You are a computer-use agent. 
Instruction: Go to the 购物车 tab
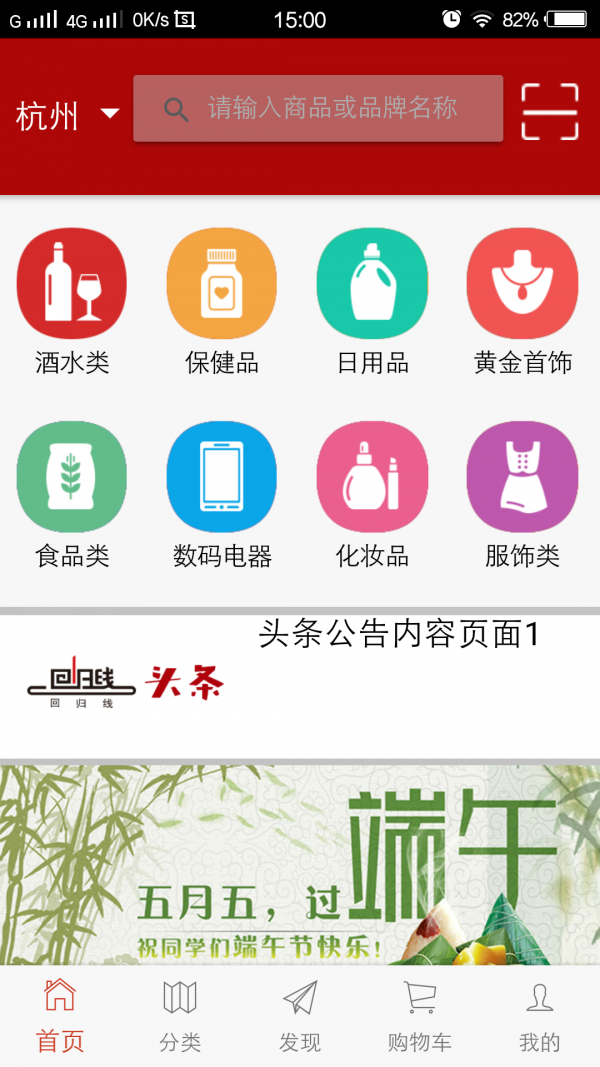[x=419, y=1016]
